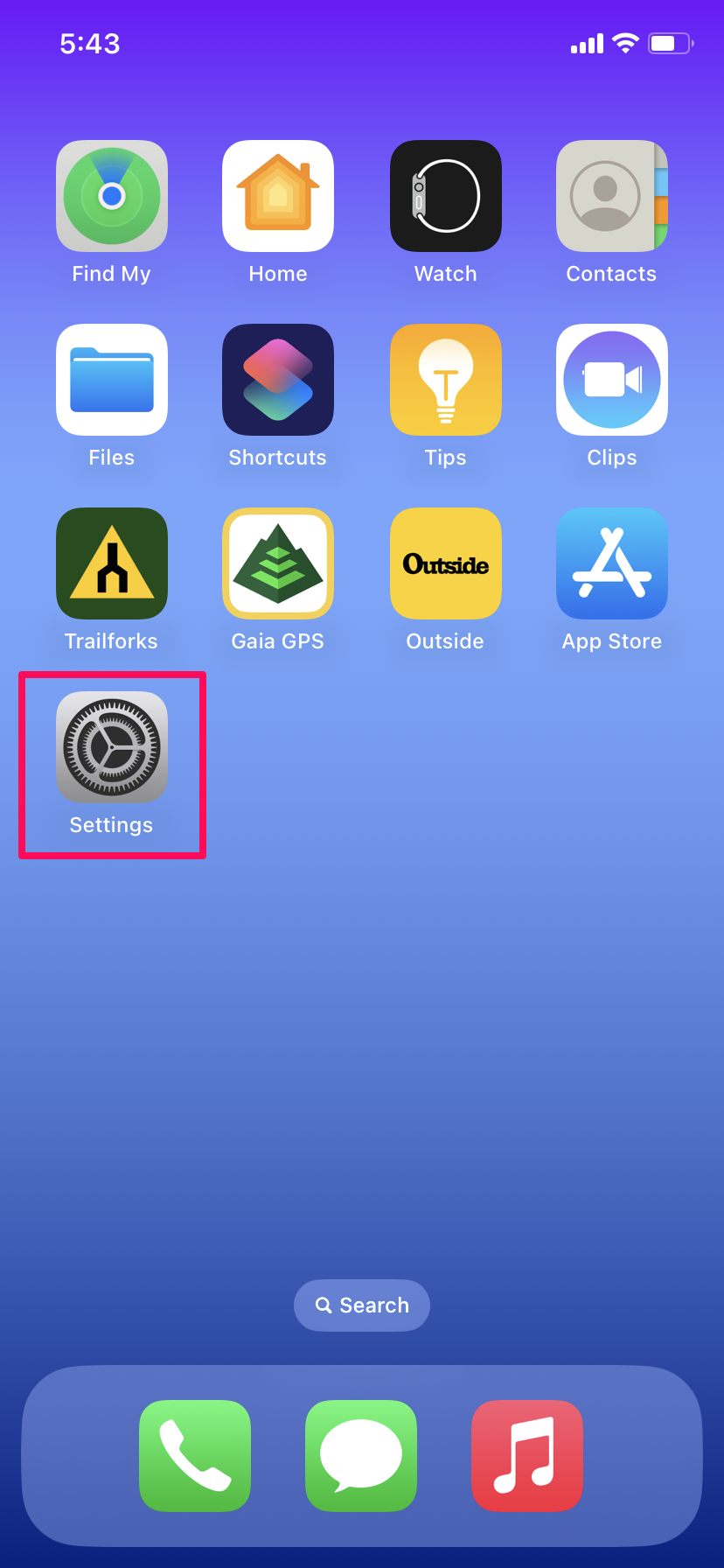
Task: Launch Shortcuts
Action: pyautogui.click(x=278, y=380)
